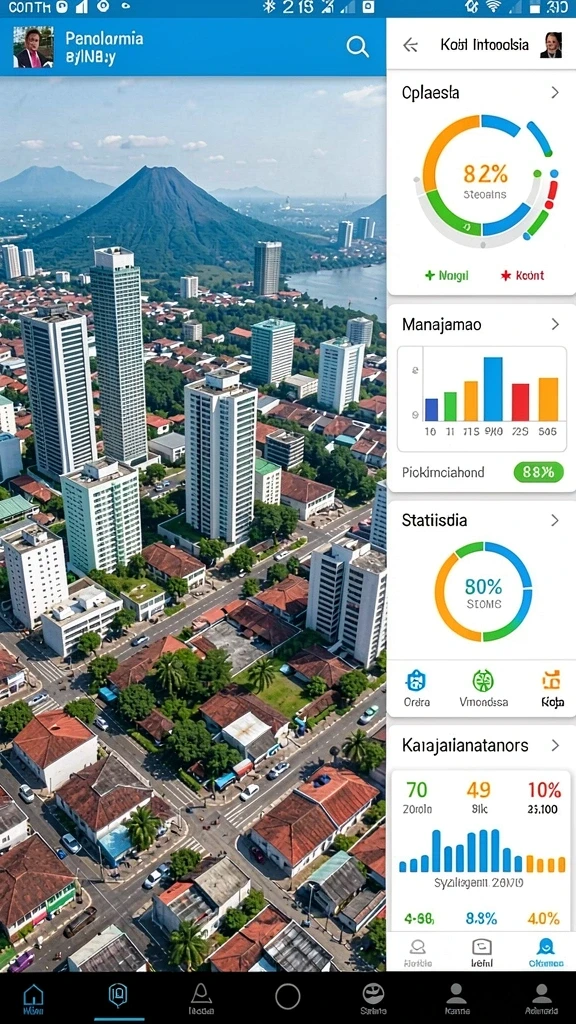This screenshot has height=1024, width=576.
Task: Select the Ordra option under Statiisdia
Action: [x=417, y=688]
